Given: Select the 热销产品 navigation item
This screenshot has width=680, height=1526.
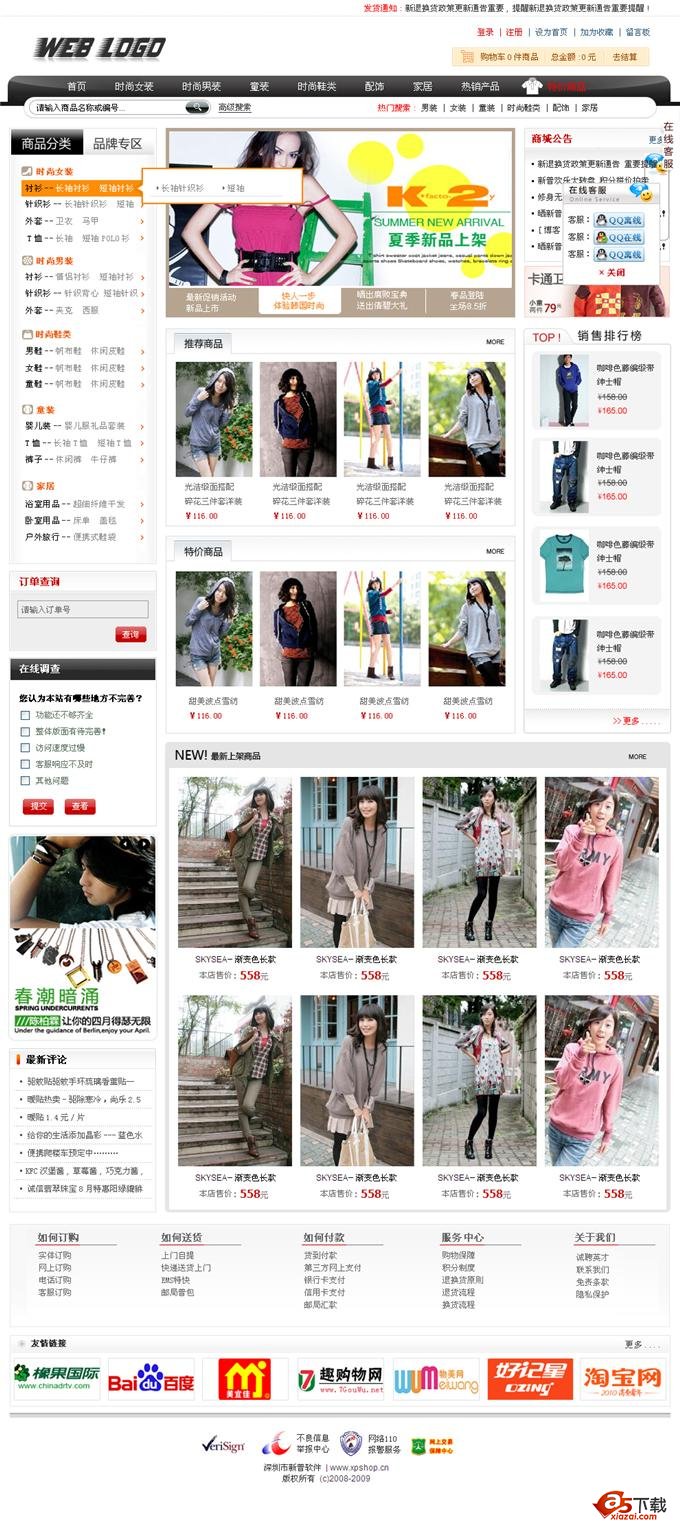Looking at the screenshot, I should (480, 86).
